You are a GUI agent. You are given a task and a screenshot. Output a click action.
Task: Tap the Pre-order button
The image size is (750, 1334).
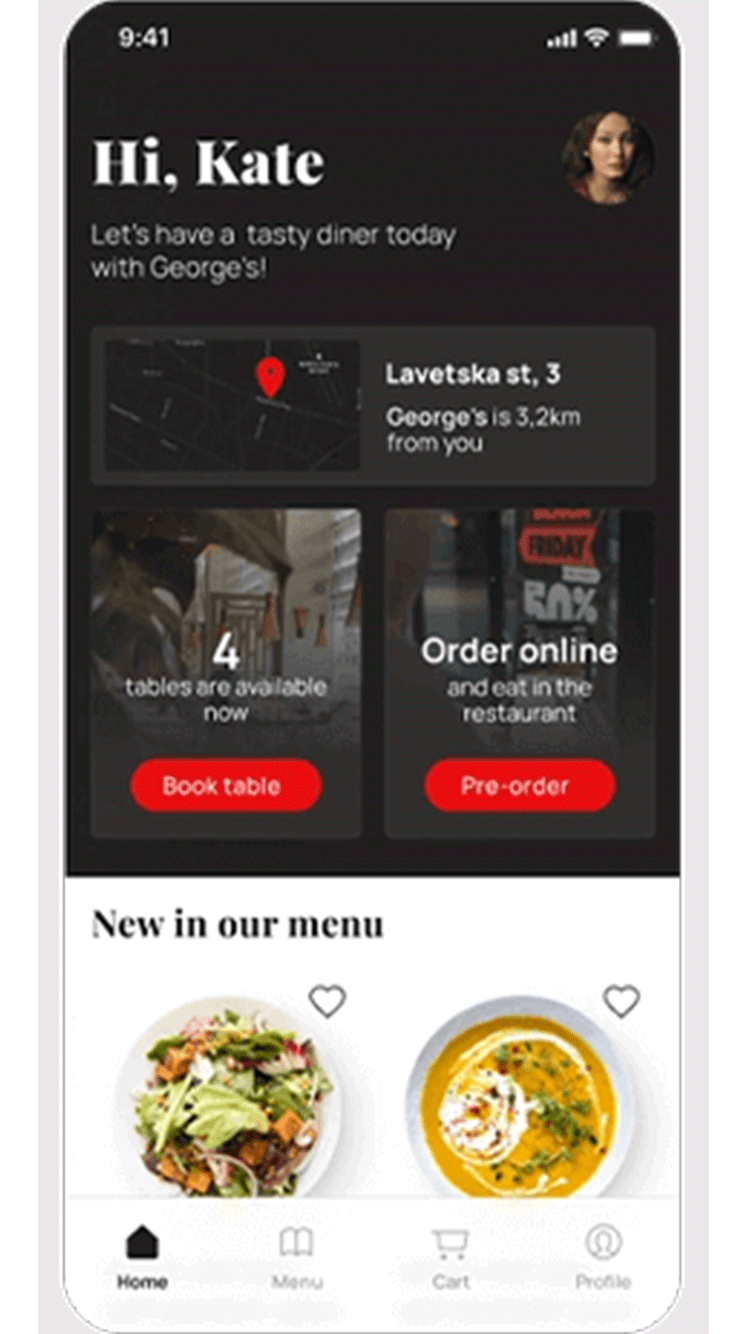pos(520,786)
